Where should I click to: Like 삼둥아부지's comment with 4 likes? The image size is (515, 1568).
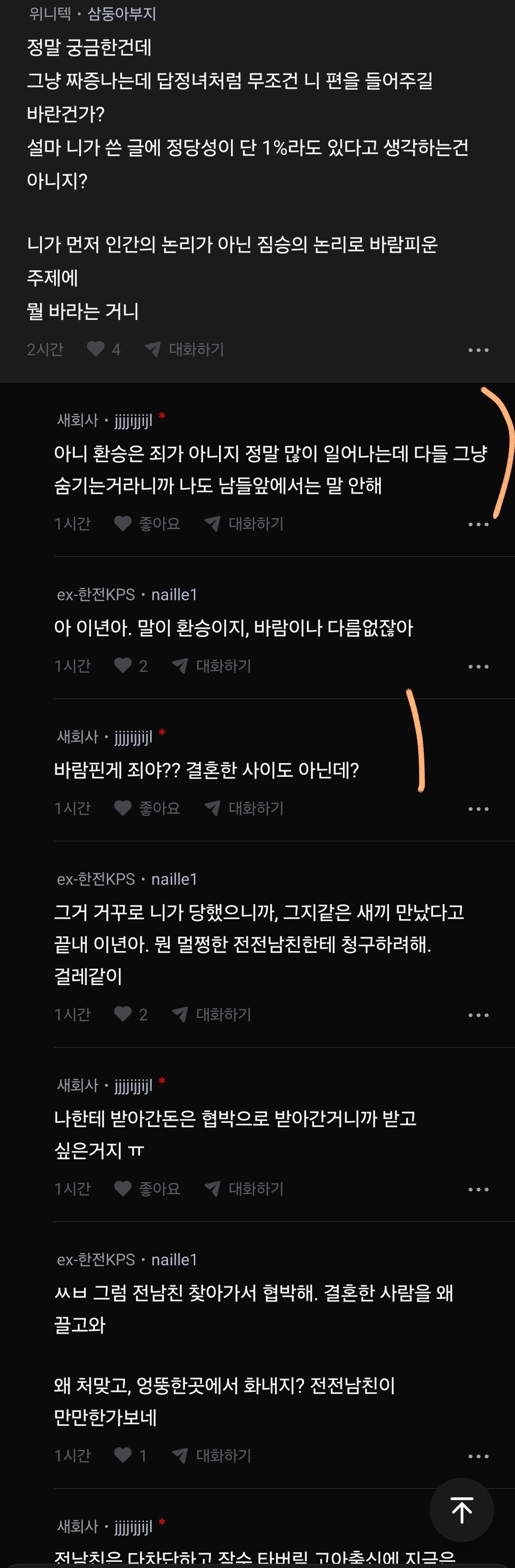(95, 349)
